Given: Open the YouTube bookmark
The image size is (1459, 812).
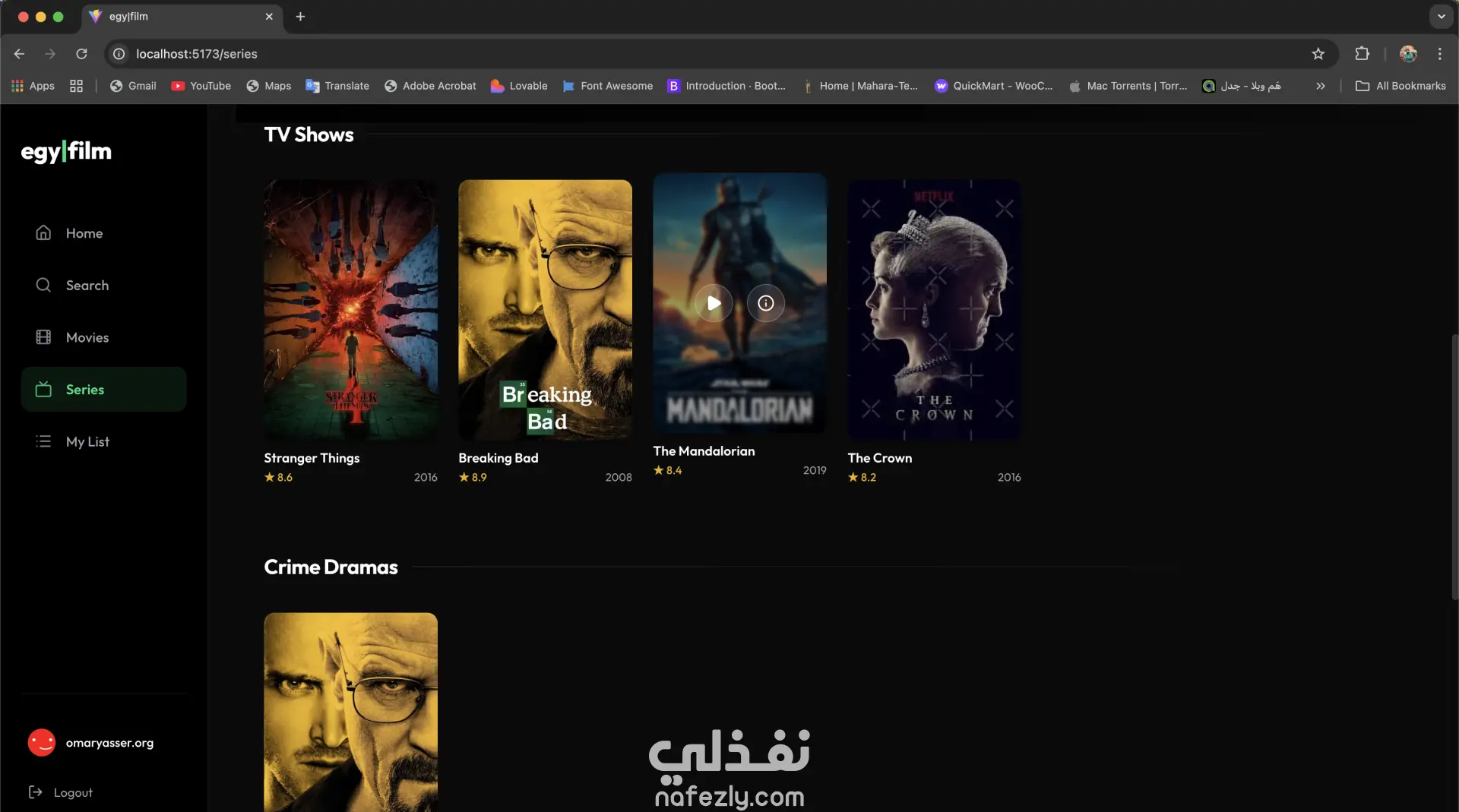Looking at the screenshot, I should click(201, 86).
